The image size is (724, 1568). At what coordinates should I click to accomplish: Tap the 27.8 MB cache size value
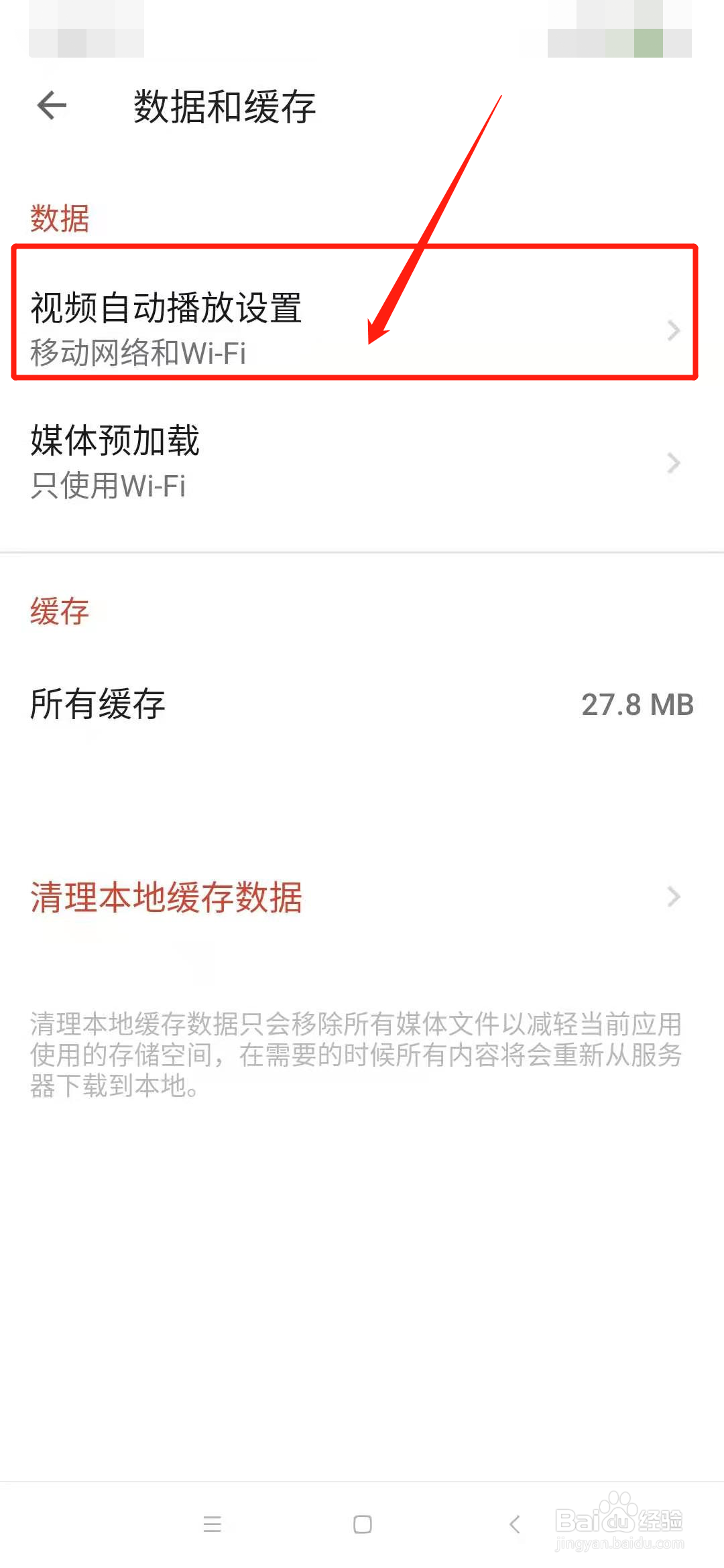pos(637,704)
